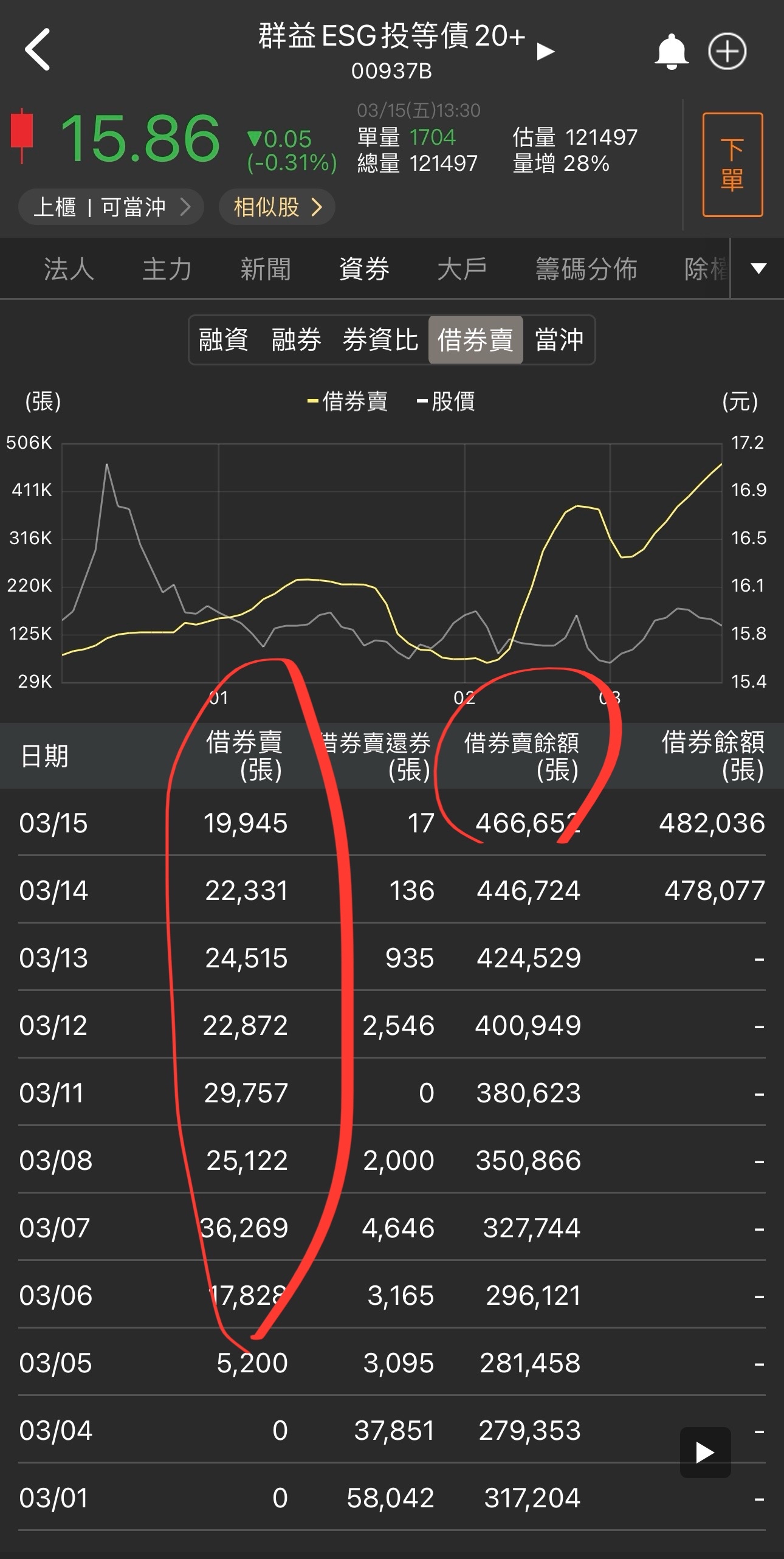
Task: Switch to the 主力 tab
Action: pyautogui.click(x=167, y=269)
